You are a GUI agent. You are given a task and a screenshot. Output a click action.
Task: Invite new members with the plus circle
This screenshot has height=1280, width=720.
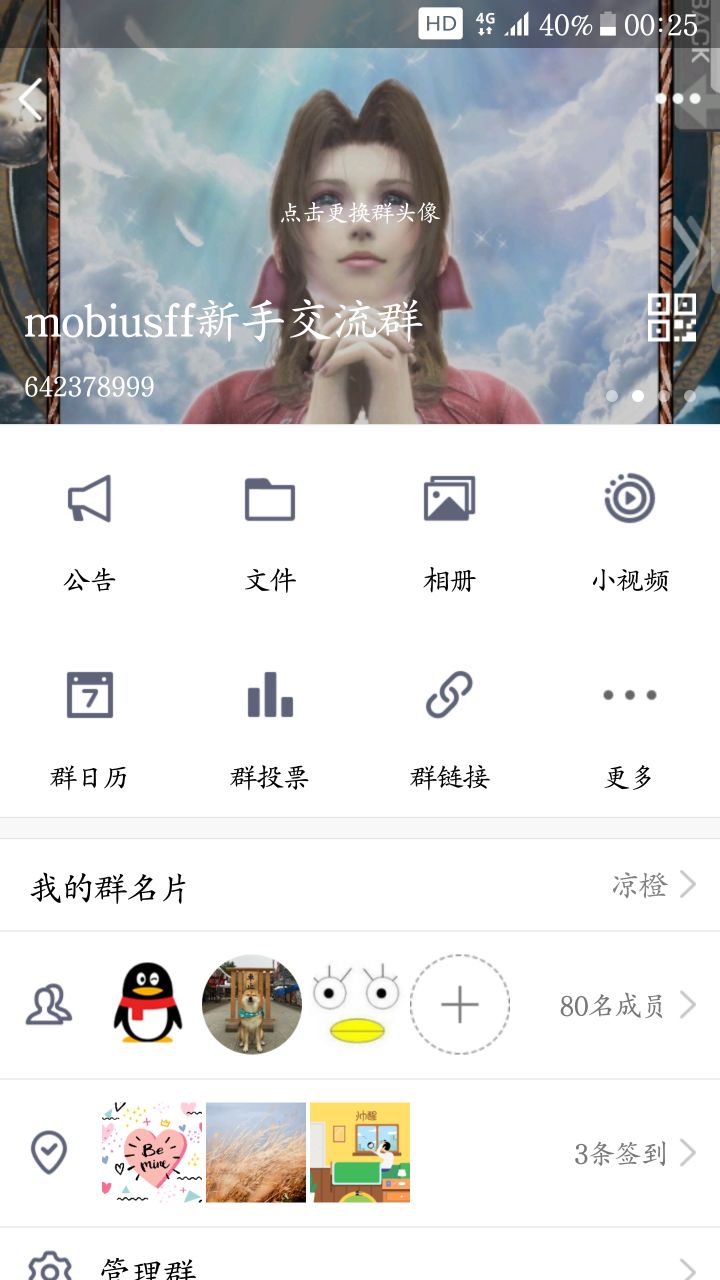pyautogui.click(x=460, y=1005)
